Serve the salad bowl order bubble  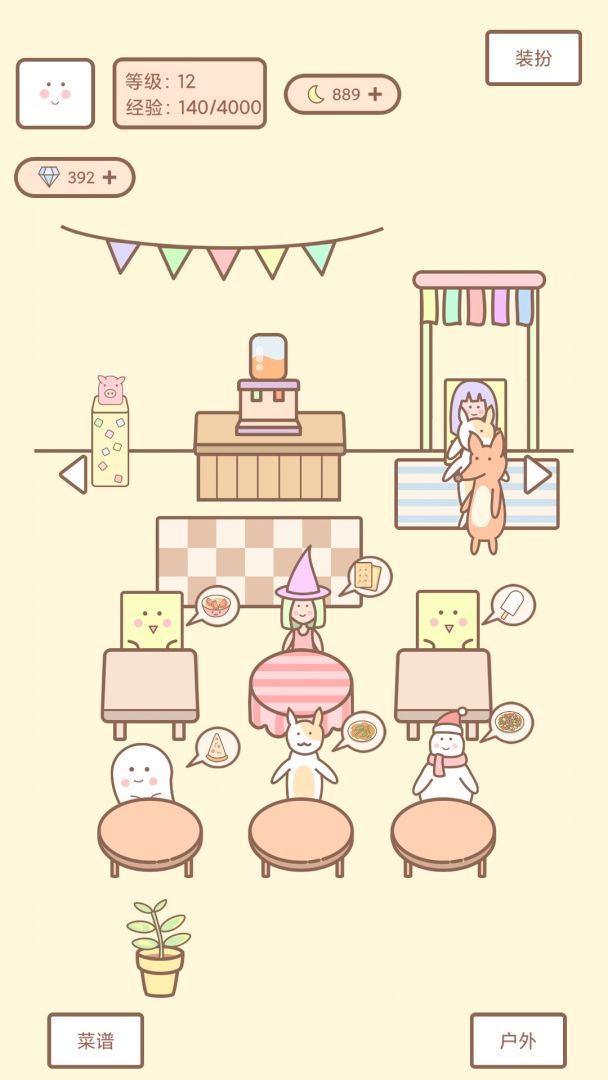[x=216, y=606]
